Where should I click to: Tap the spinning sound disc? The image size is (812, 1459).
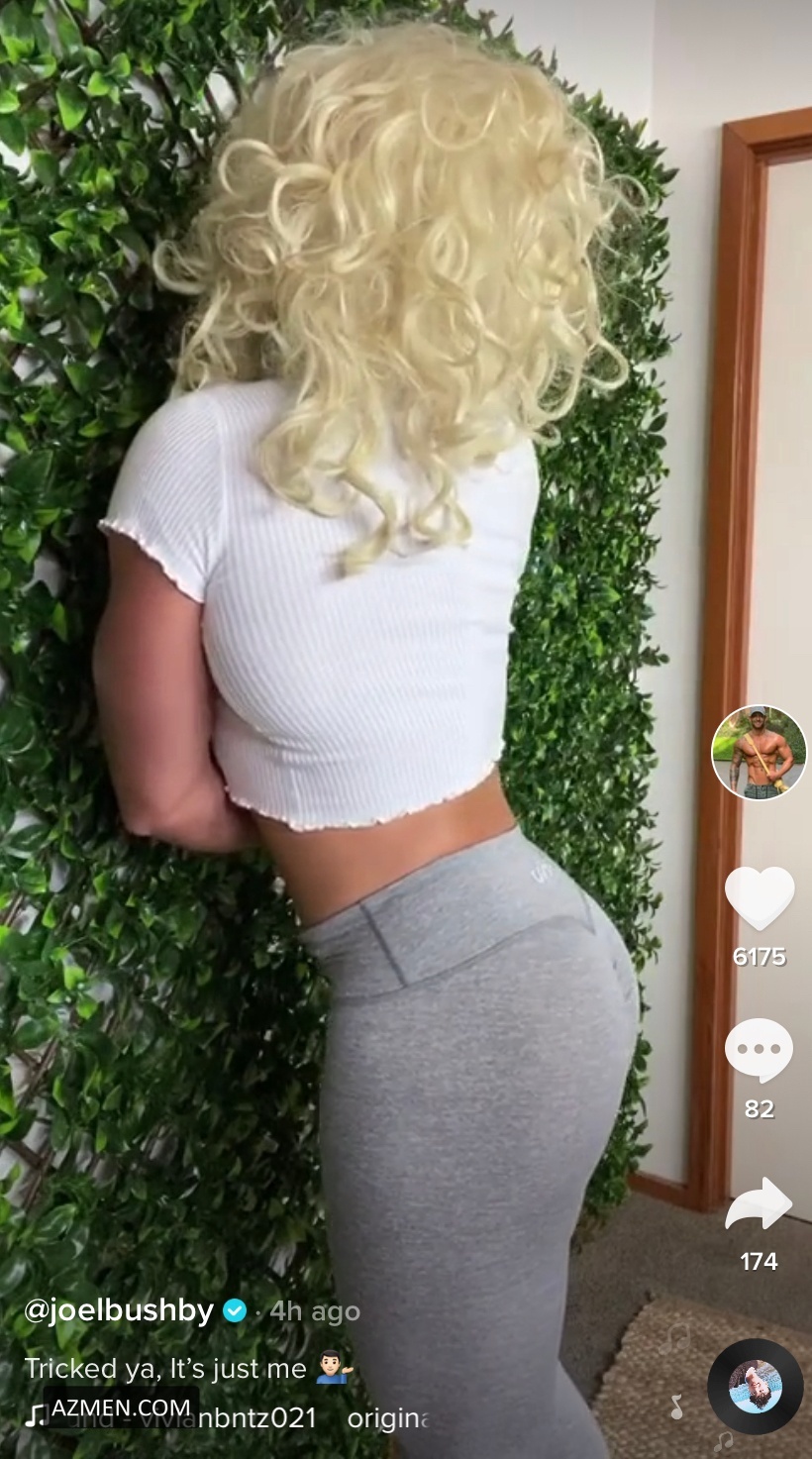pyautogui.click(x=755, y=1387)
